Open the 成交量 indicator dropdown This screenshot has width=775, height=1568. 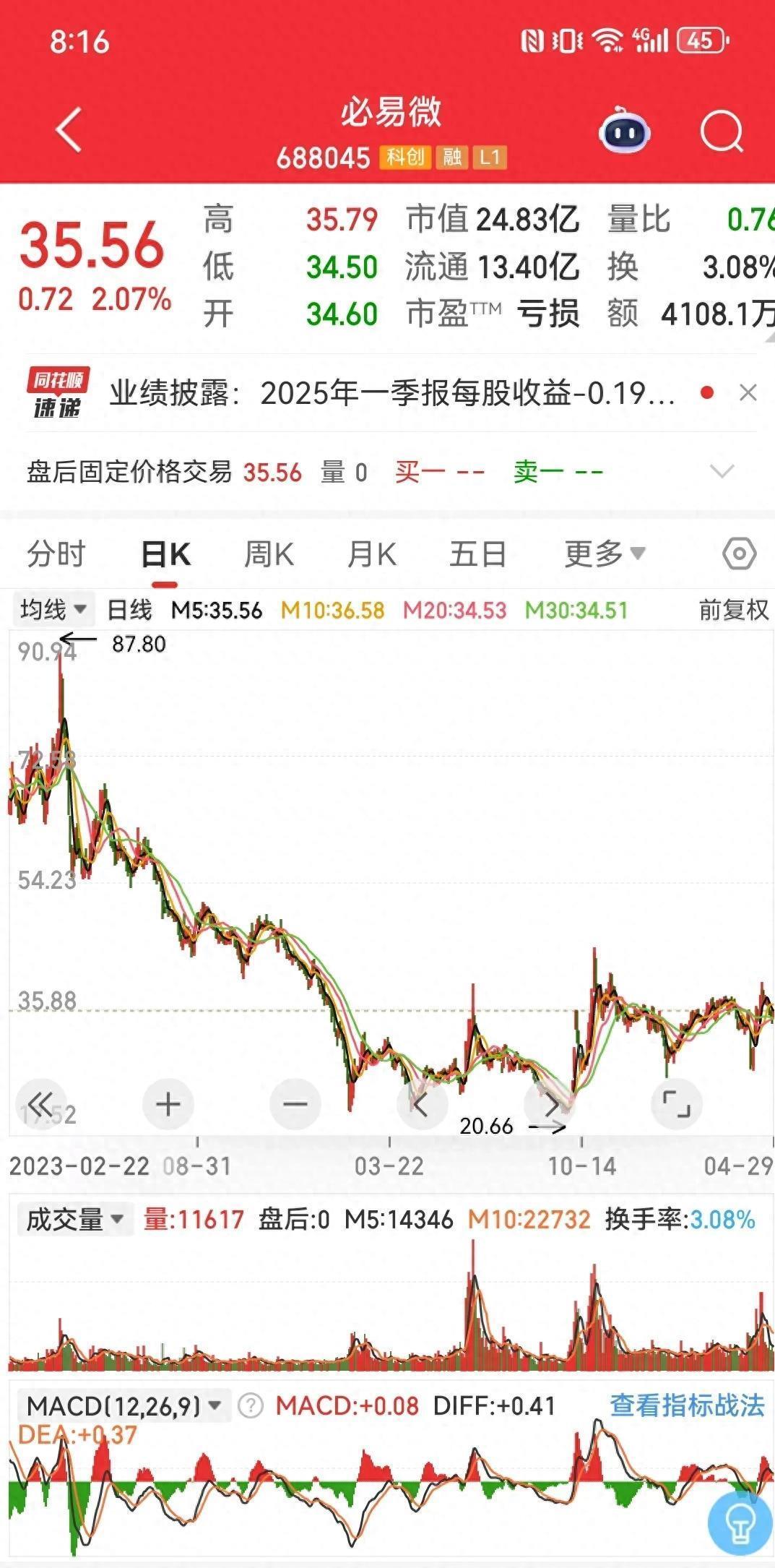(x=75, y=1220)
